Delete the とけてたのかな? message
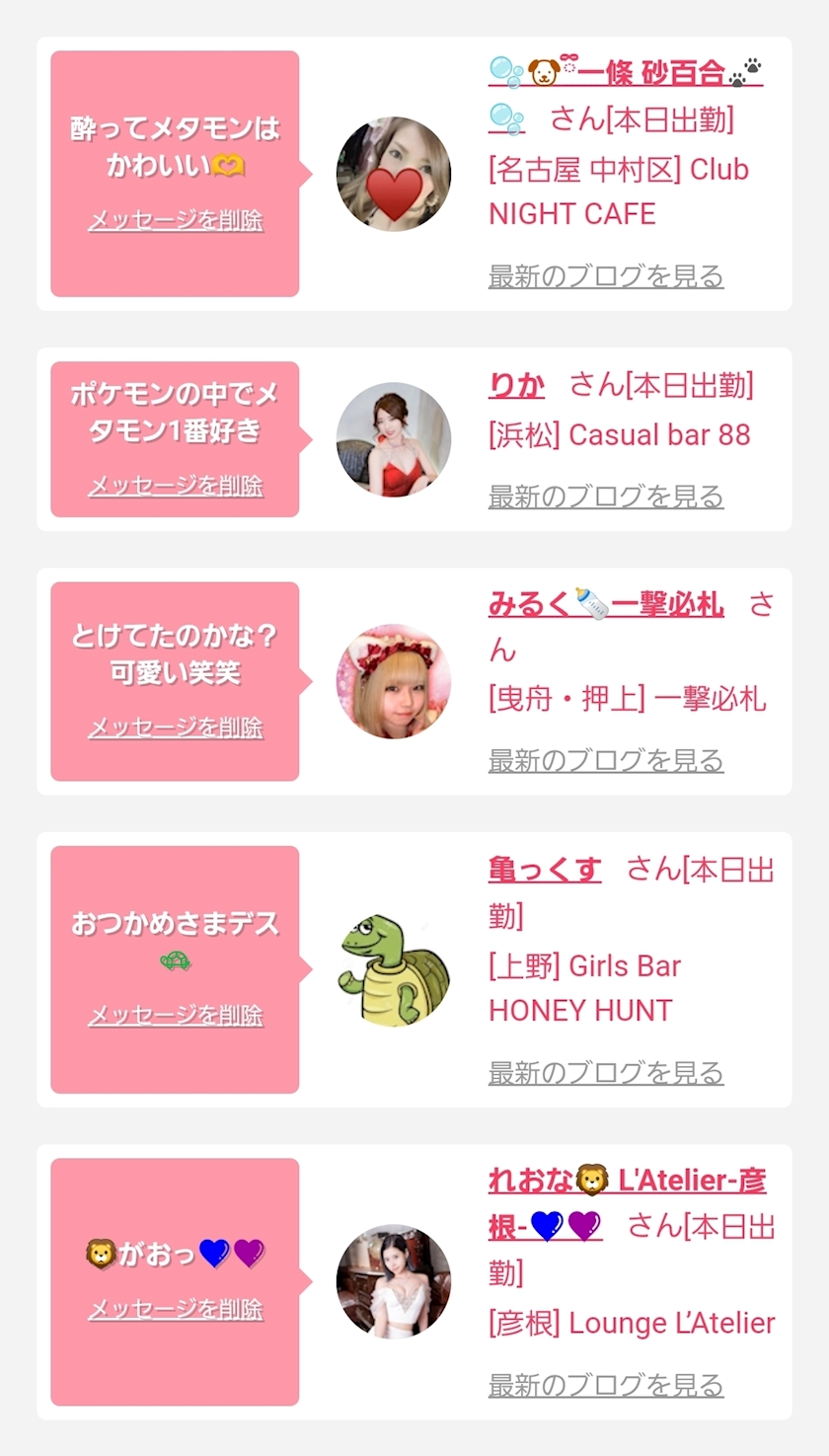Viewport: 829px width, 1456px height. (x=176, y=728)
